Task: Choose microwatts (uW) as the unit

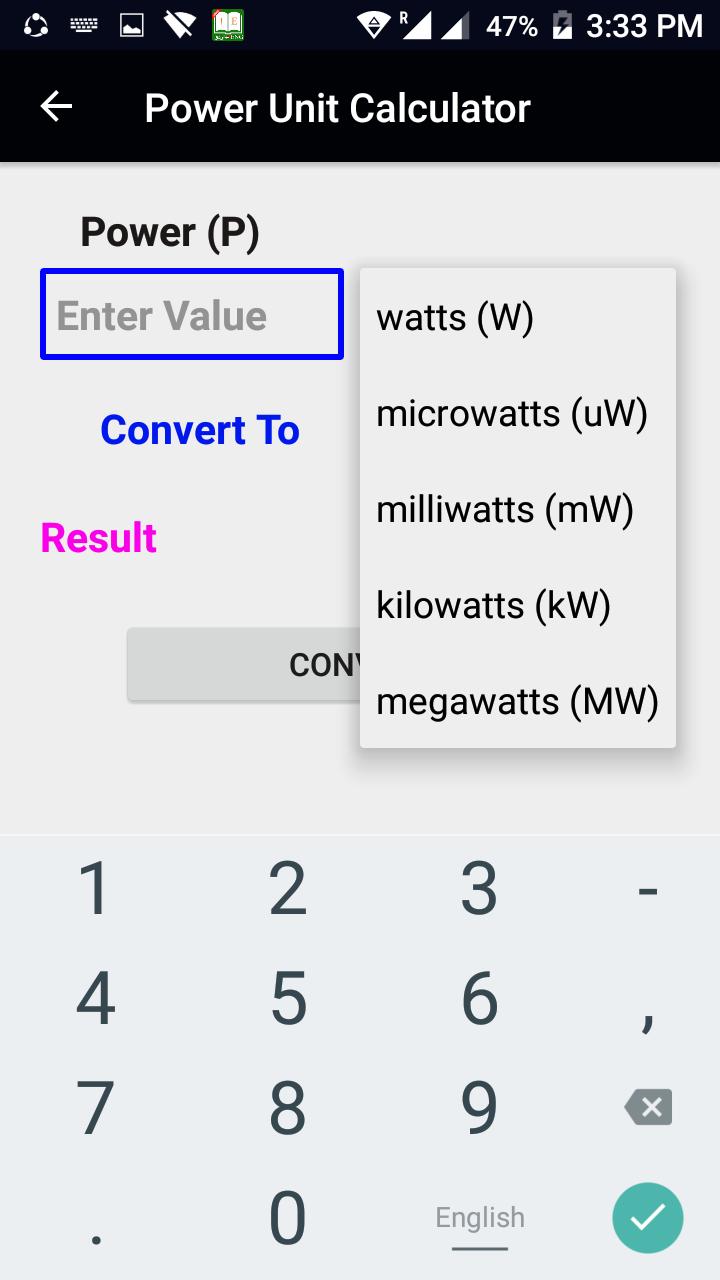Action: tap(517, 414)
